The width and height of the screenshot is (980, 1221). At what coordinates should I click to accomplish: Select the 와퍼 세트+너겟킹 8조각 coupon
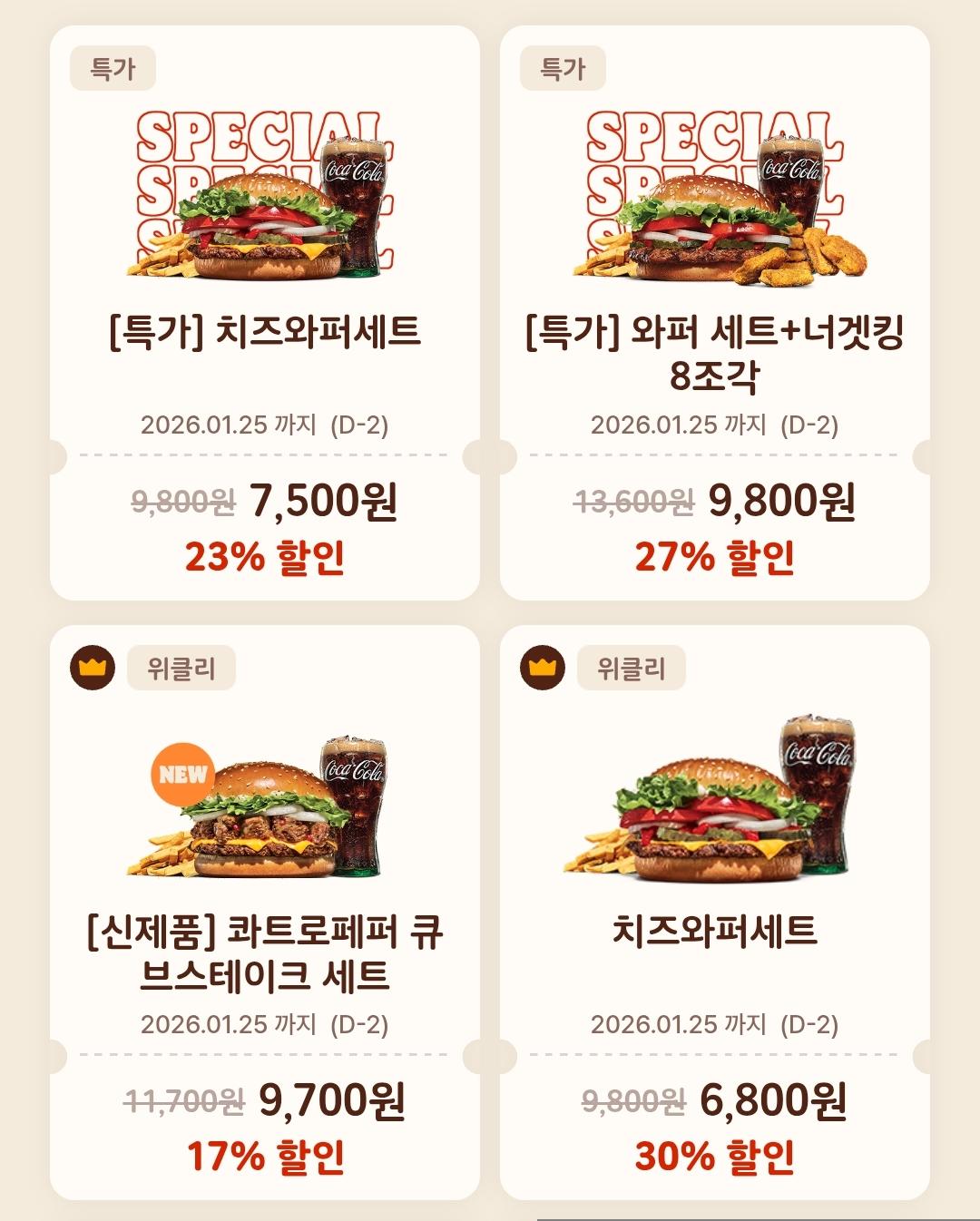pyautogui.click(x=714, y=313)
